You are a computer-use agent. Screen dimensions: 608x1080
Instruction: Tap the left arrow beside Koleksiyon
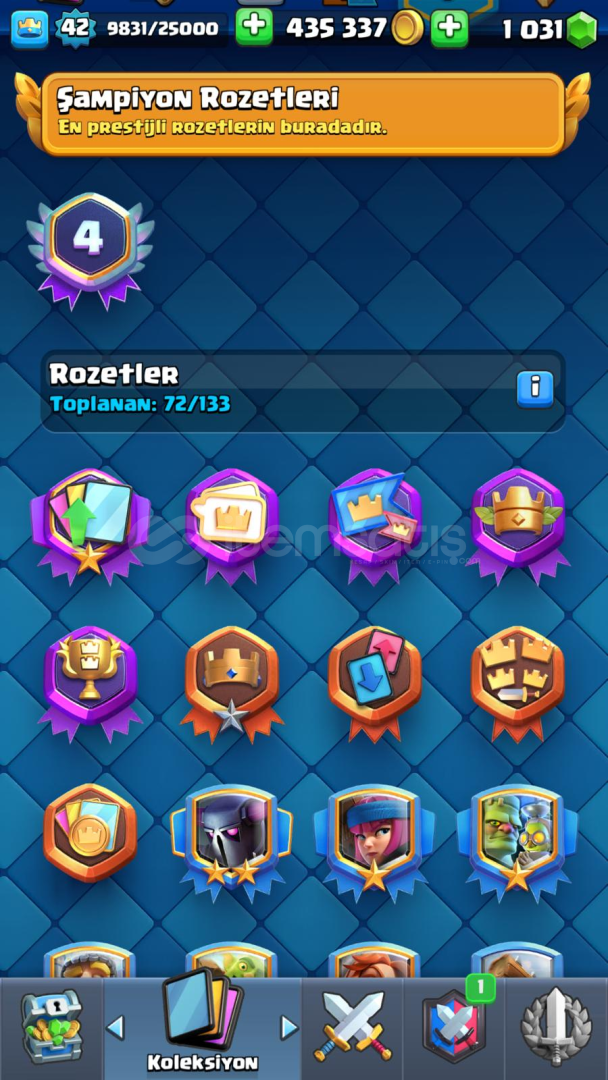pyautogui.click(x=116, y=1027)
